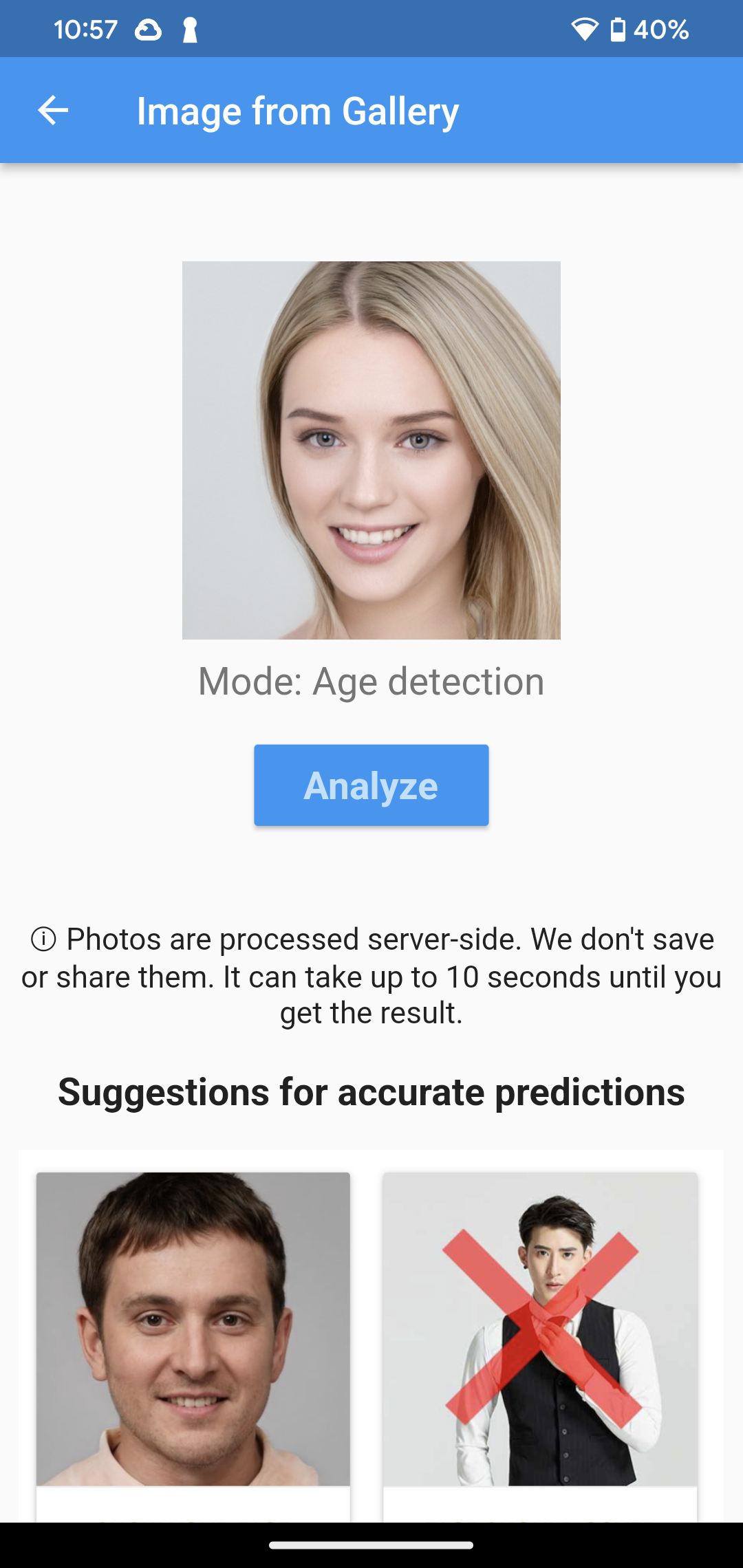Open the selected gallery photo of the blonde woman
The height and width of the screenshot is (1568, 743).
(x=371, y=450)
